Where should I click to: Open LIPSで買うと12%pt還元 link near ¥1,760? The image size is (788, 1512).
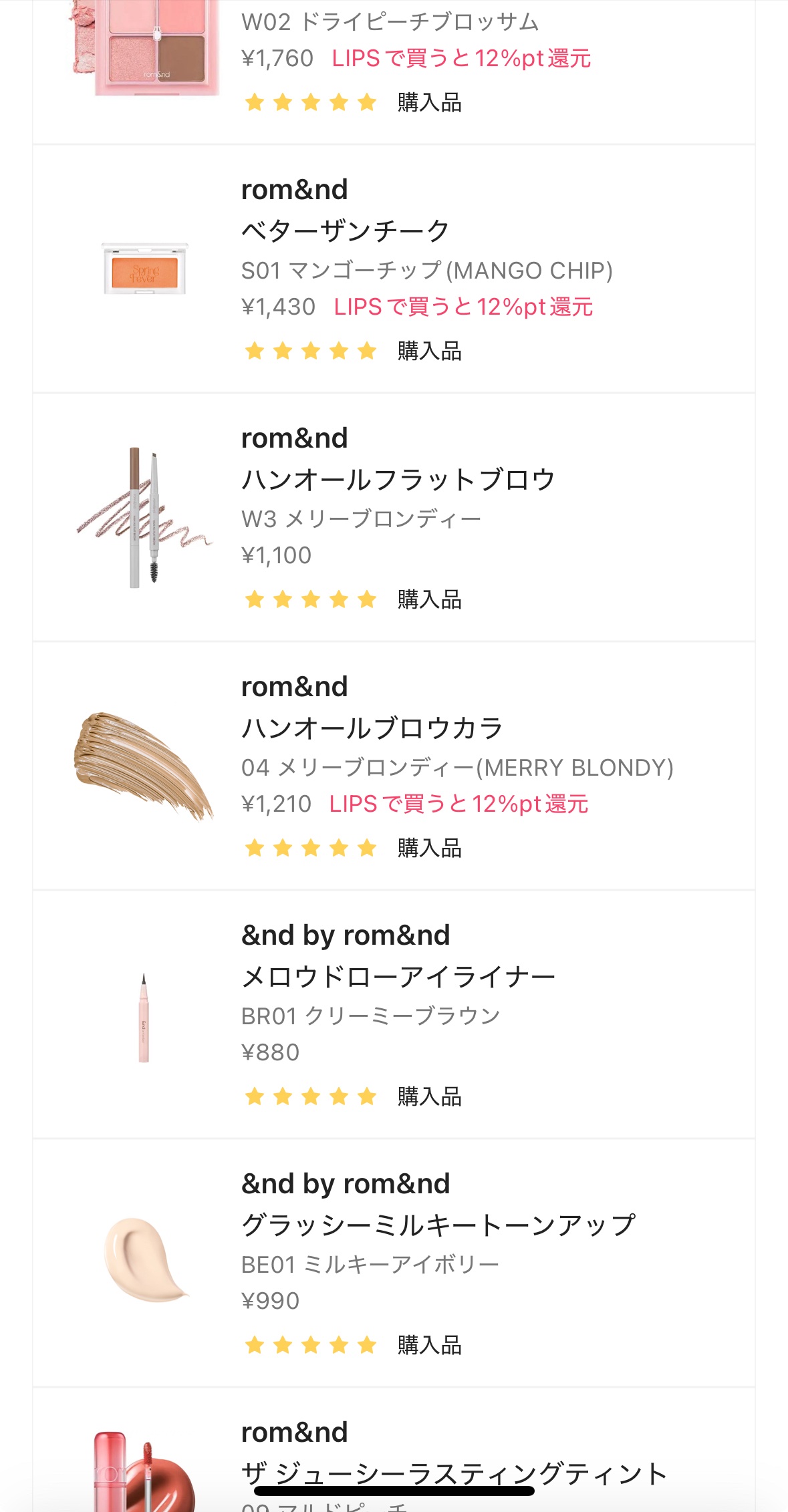coord(461,59)
